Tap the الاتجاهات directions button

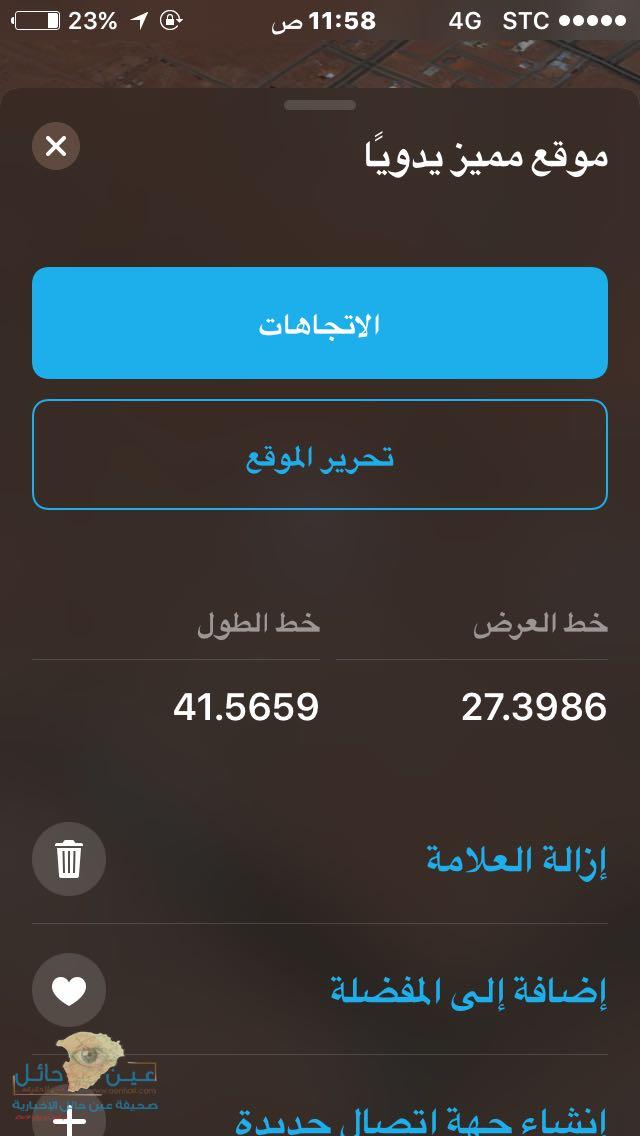[x=320, y=323]
